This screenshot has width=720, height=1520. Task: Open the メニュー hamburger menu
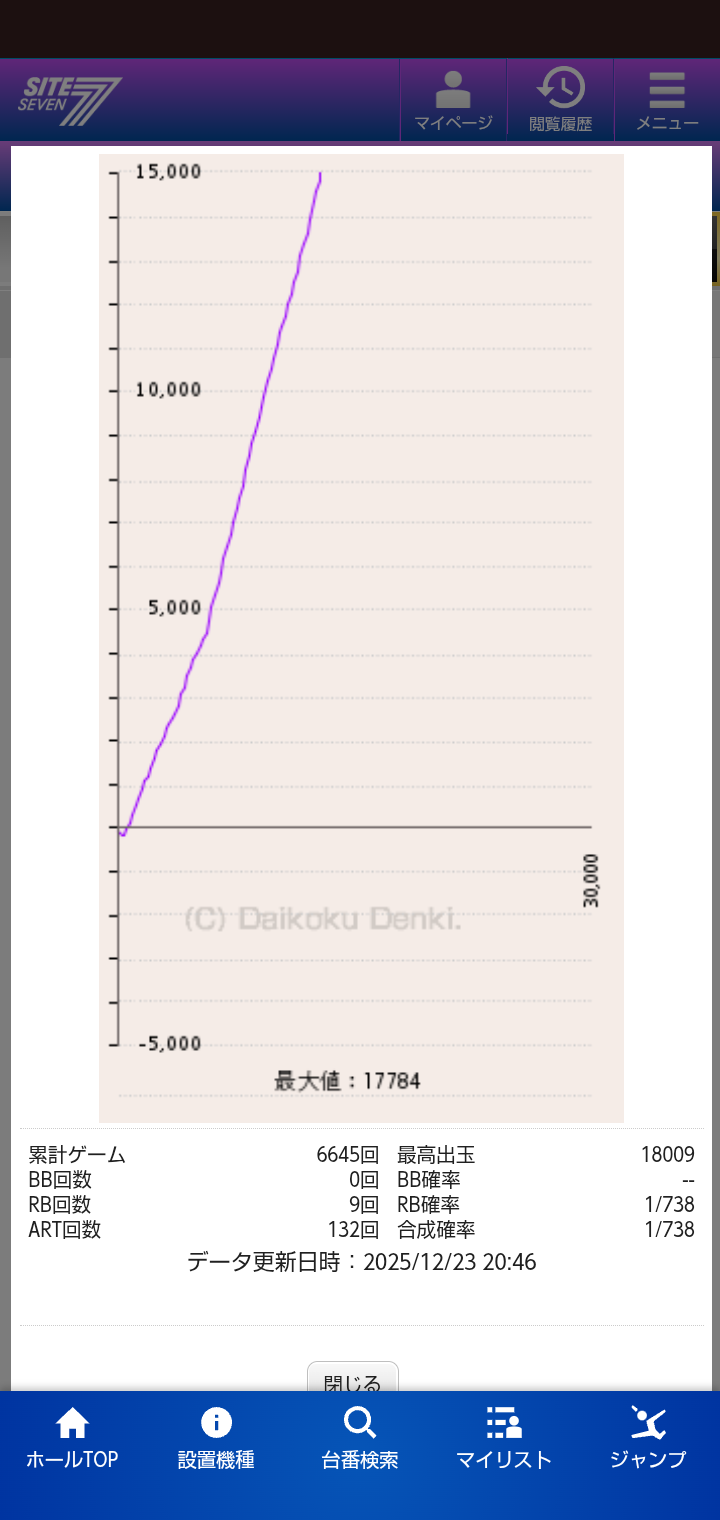[667, 101]
